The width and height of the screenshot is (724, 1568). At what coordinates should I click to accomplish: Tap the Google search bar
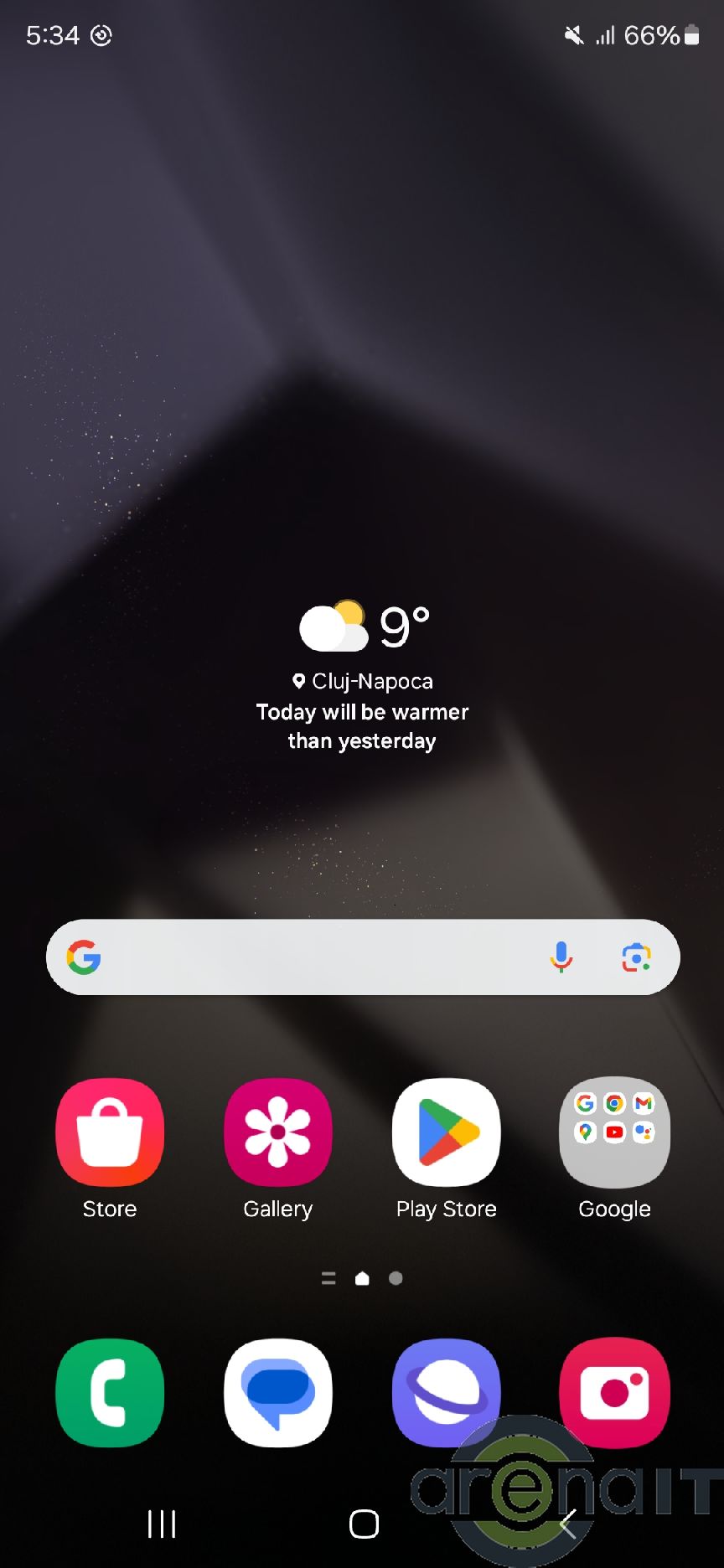(318, 957)
